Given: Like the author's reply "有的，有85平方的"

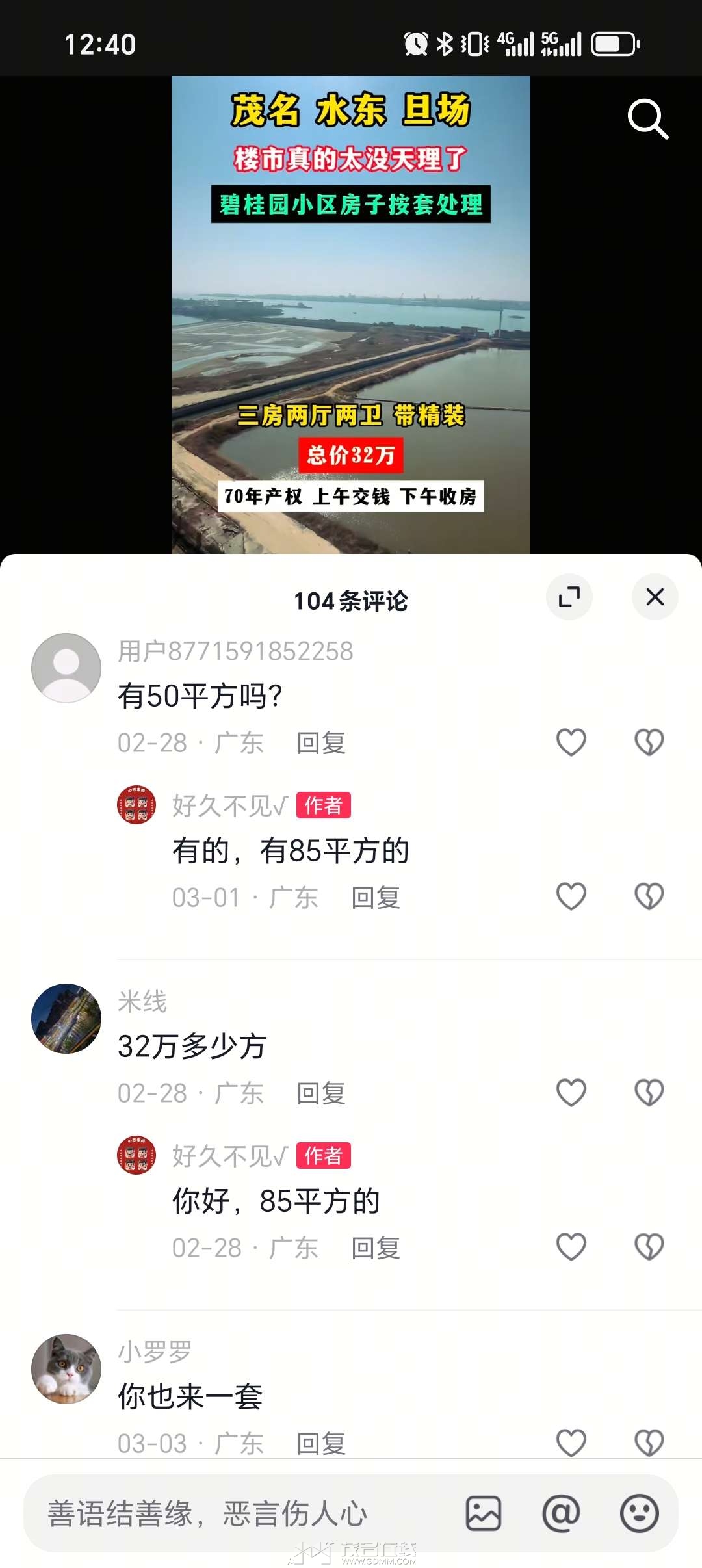Looking at the screenshot, I should (x=571, y=897).
